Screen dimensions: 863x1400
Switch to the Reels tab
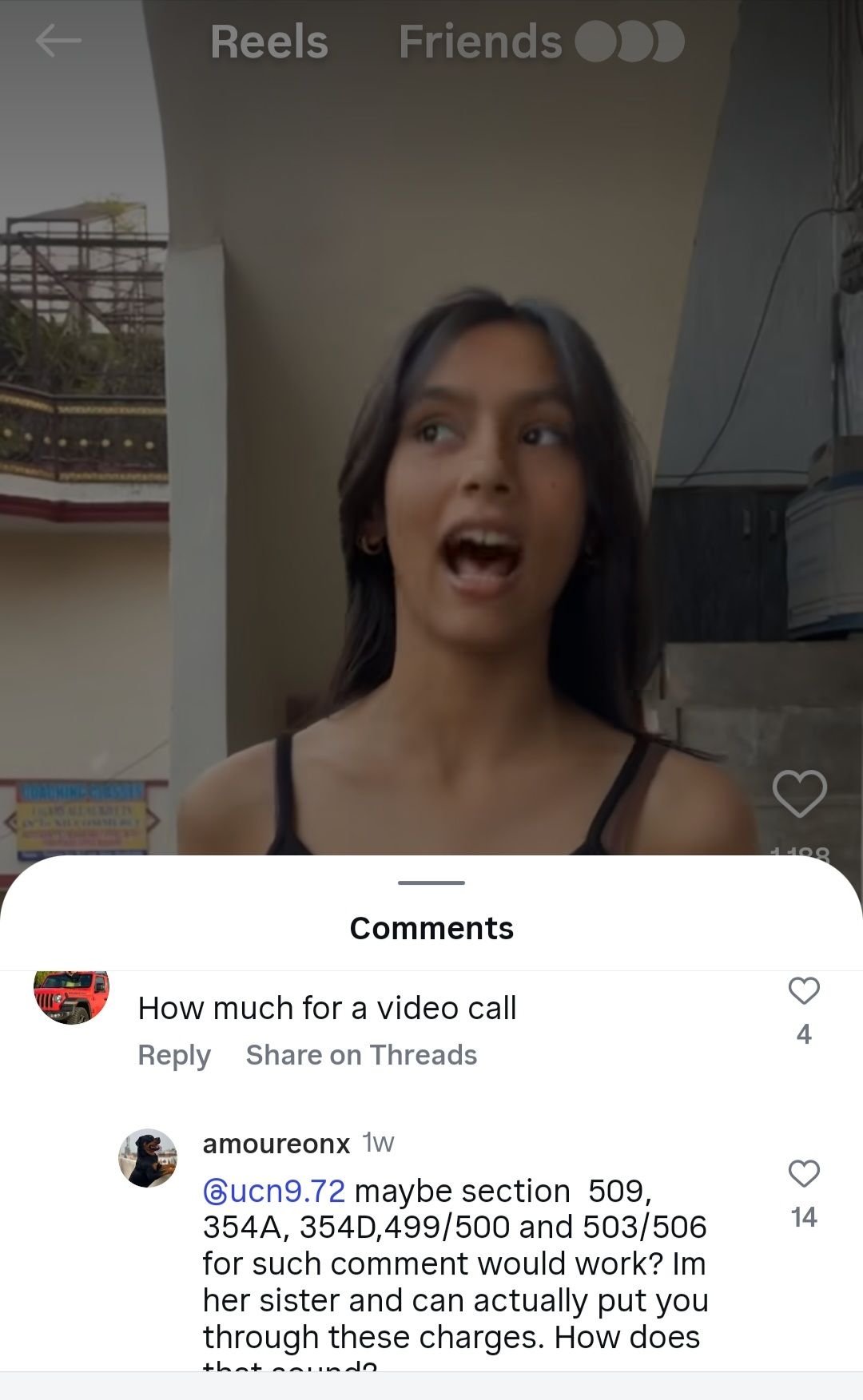click(x=269, y=42)
